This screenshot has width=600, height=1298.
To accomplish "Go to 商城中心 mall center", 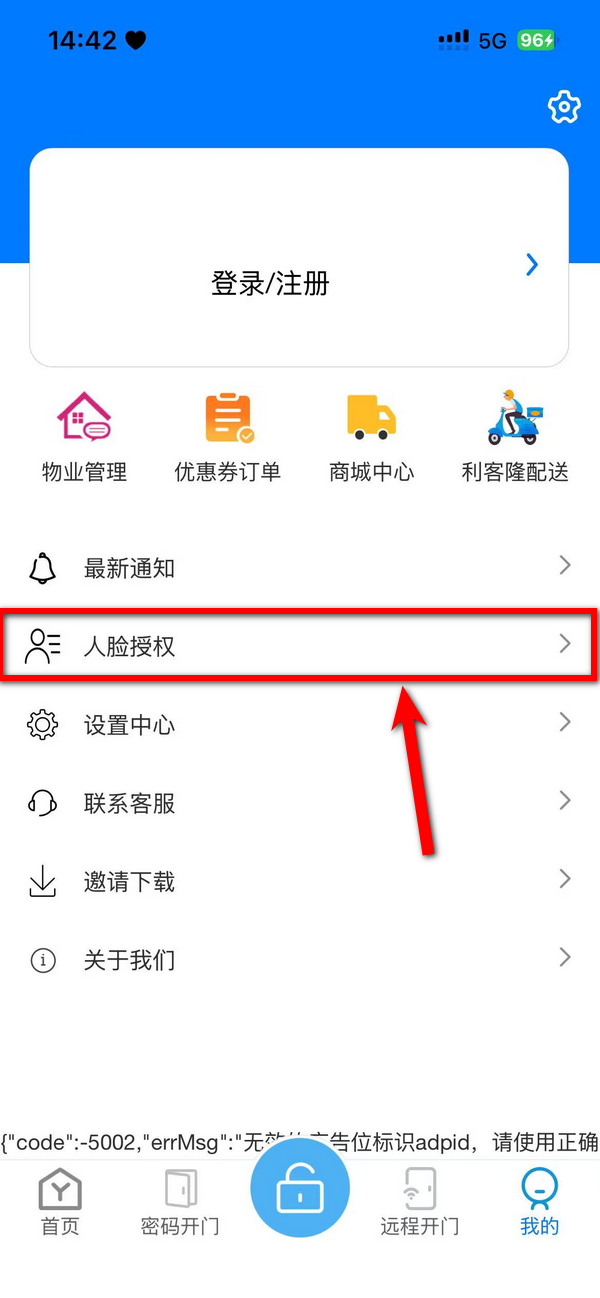I will [x=371, y=436].
